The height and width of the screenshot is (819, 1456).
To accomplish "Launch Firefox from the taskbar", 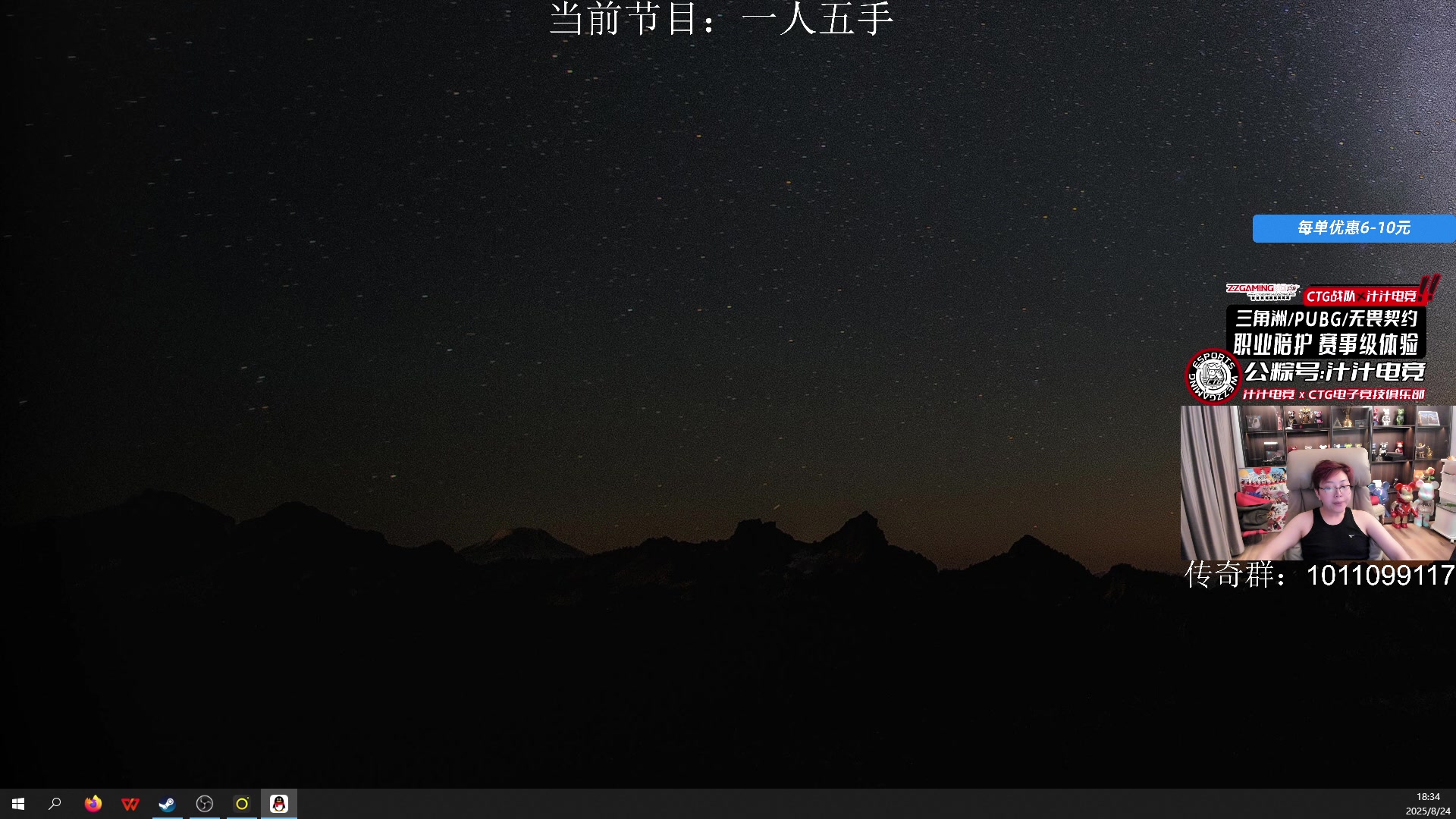I will [x=93, y=804].
